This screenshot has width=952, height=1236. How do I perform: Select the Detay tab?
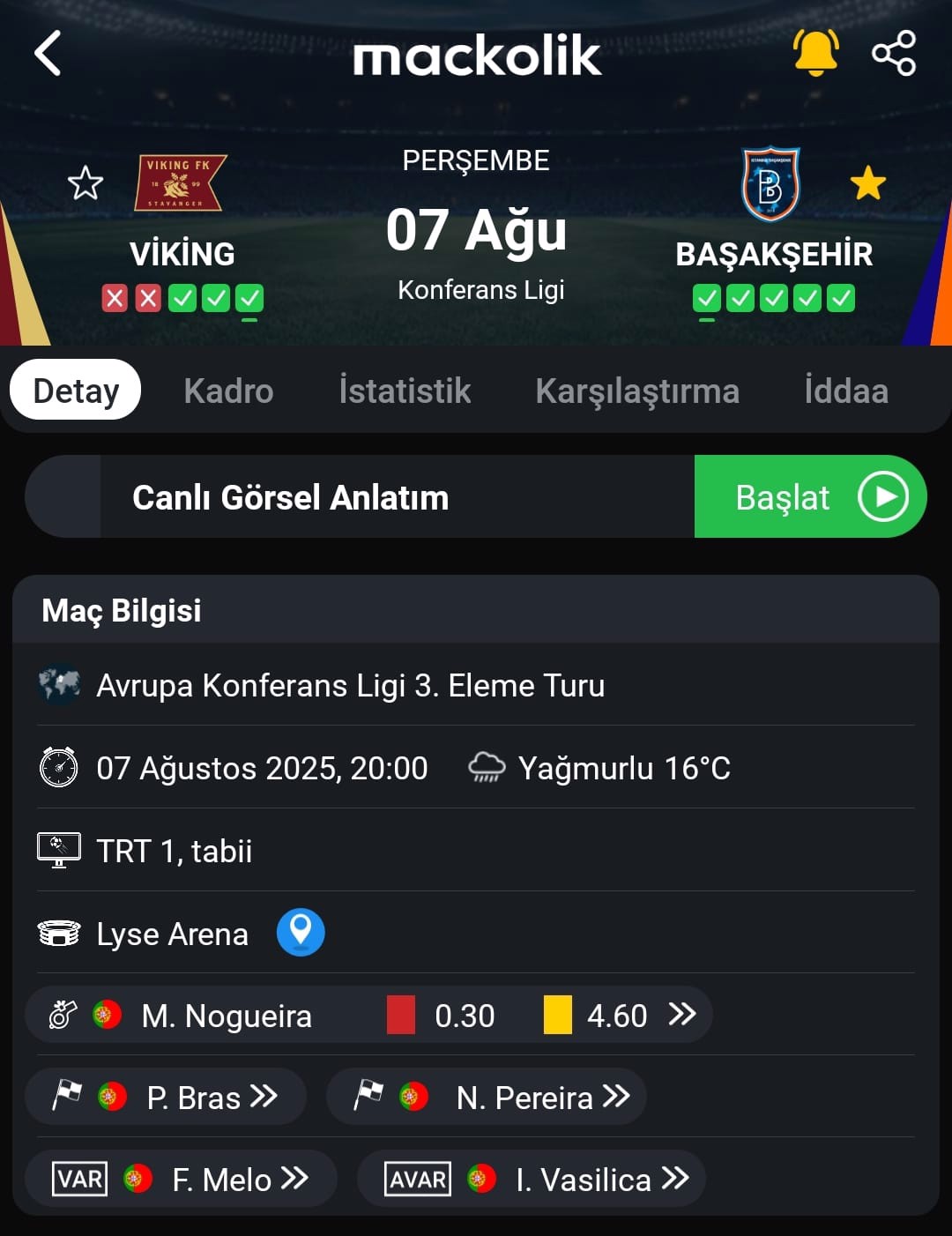pos(76,391)
